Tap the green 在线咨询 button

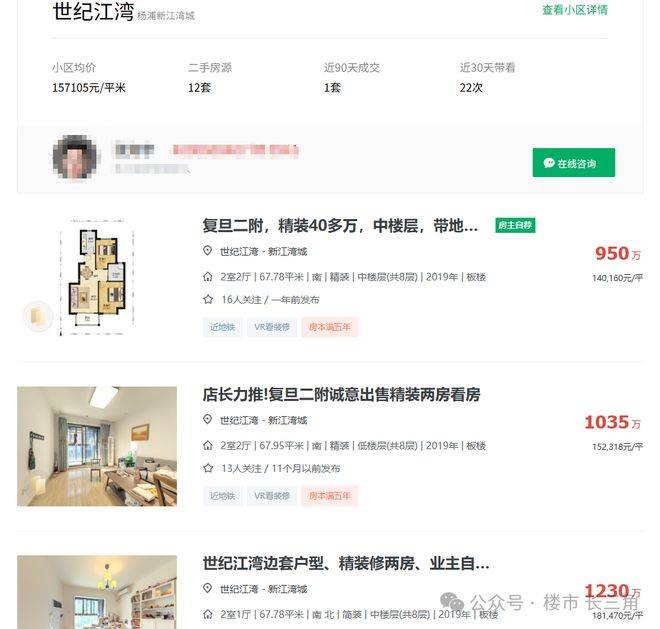(x=573, y=163)
